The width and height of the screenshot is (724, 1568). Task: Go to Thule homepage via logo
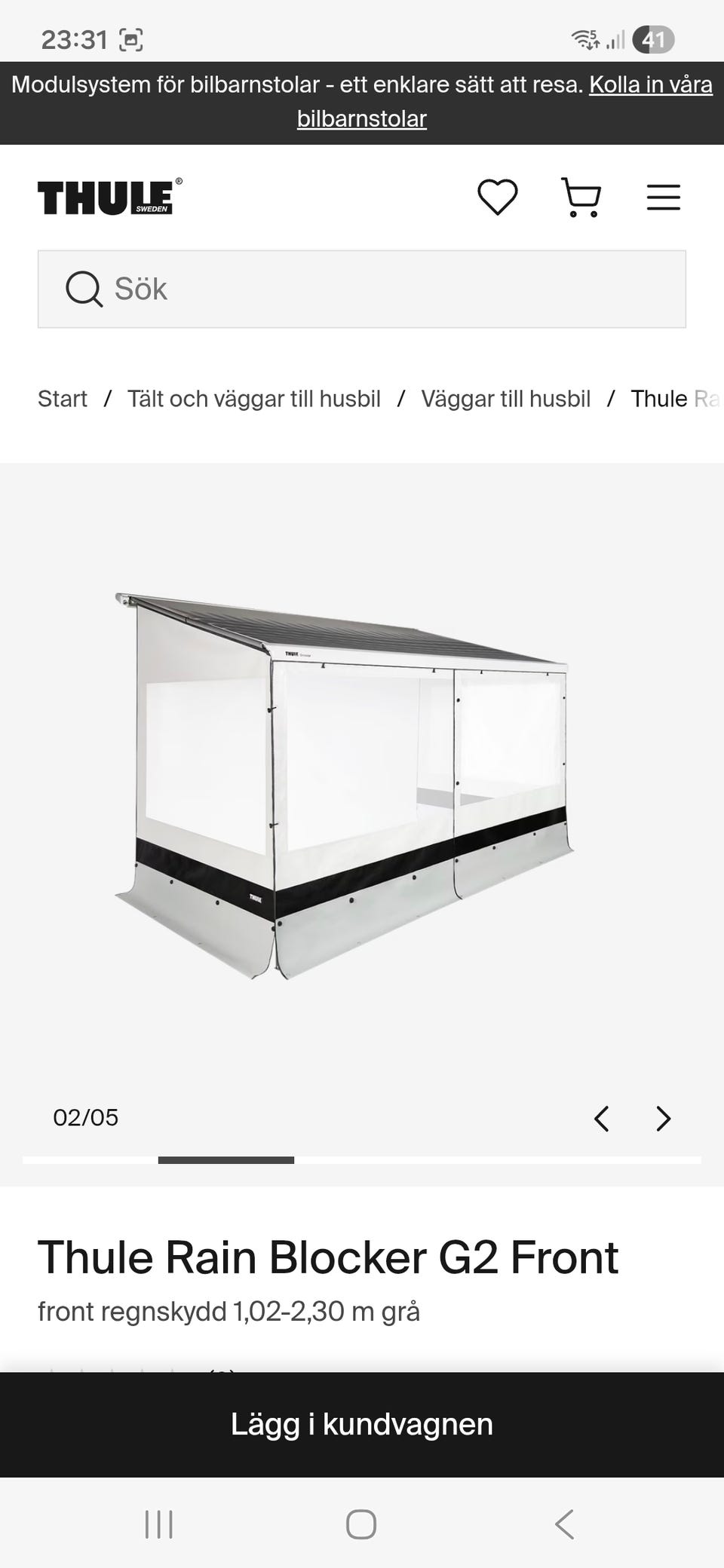[109, 198]
